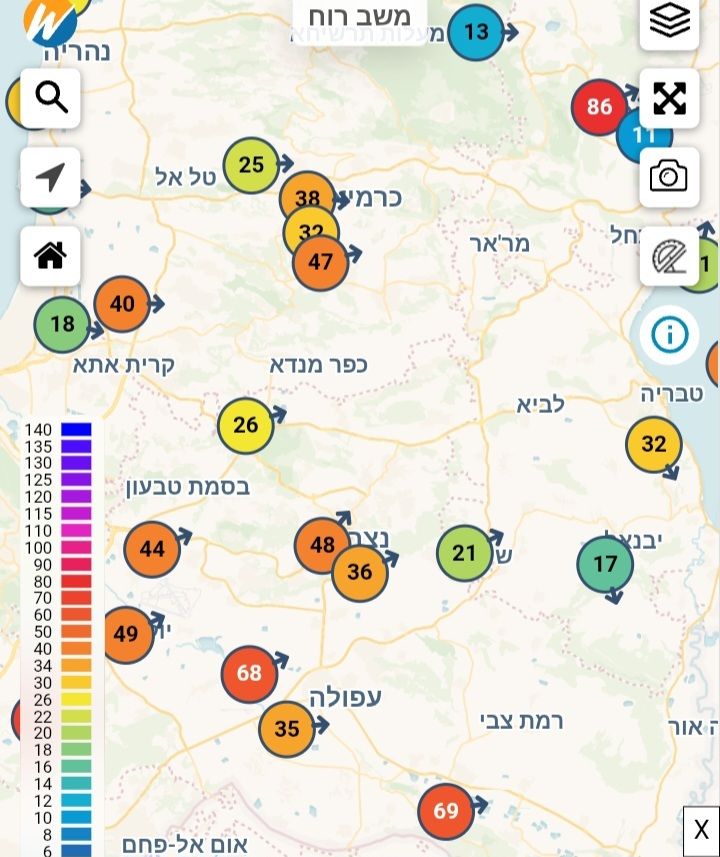Image resolution: width=720 pixels, height=857 pixels.
Task: Take a map snapshot with camera icon
Action: (669, 177)
